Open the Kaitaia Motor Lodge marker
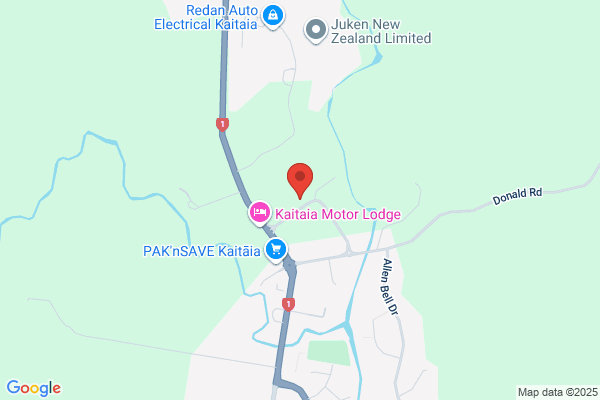Viewport: 600px width, 400px height. [260, 213]
